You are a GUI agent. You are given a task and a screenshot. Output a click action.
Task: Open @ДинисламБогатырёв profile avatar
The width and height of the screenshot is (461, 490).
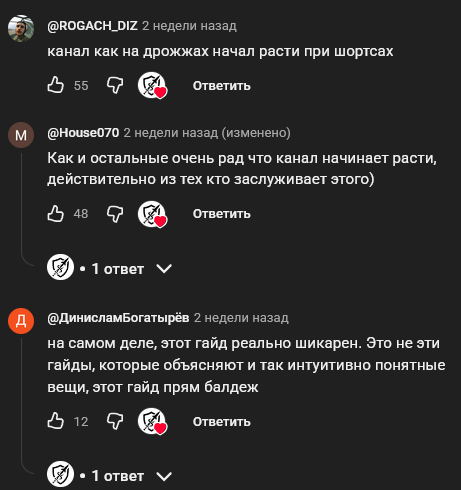[x=21, y=321]
